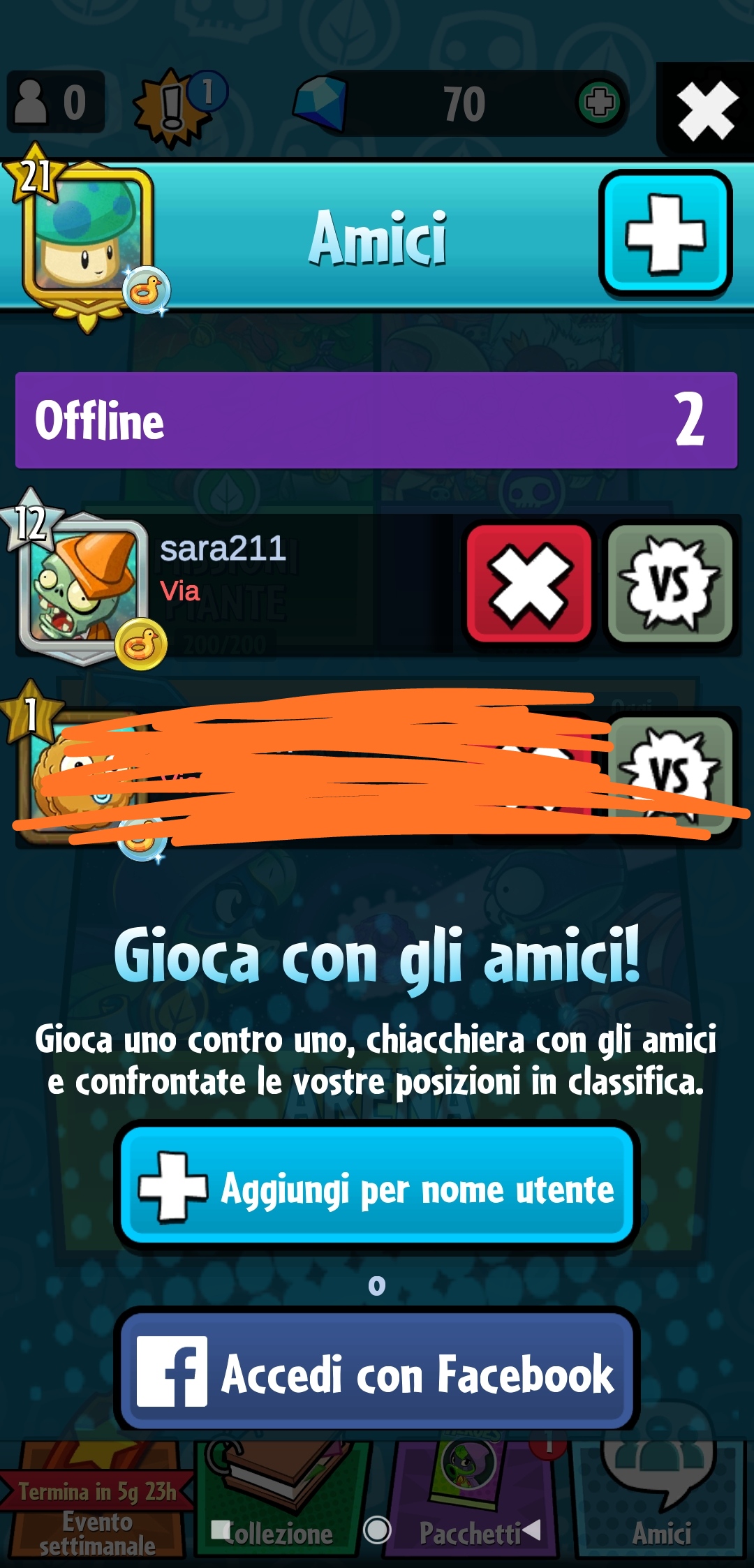Image resolution: width=754 pixels, height=1568 pixels.
Task: Collapse the Offline friends section
Action: click(376, 420)
